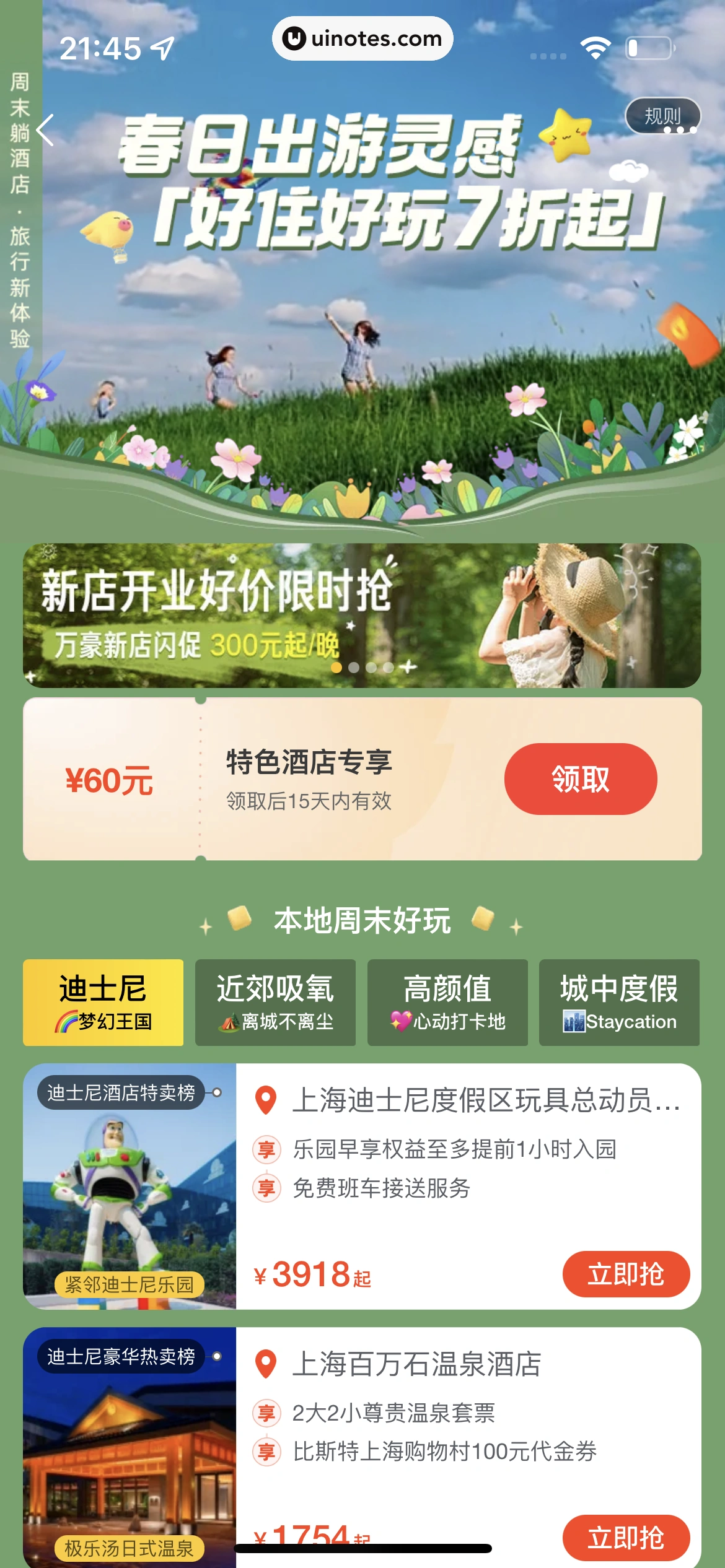
Task: Open the 迪士尼酒店特卖榜 ranking label
Action: [x=121, y=1092]
